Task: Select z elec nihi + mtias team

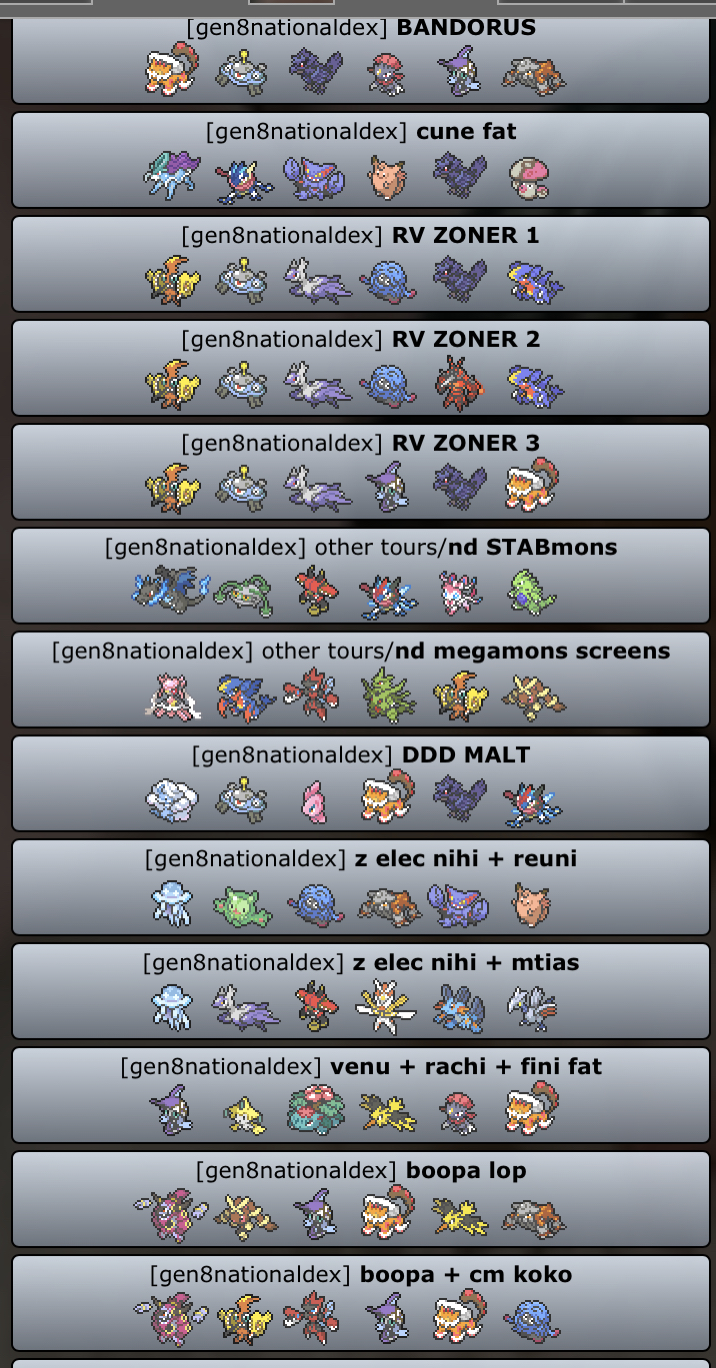Action: 360,991
